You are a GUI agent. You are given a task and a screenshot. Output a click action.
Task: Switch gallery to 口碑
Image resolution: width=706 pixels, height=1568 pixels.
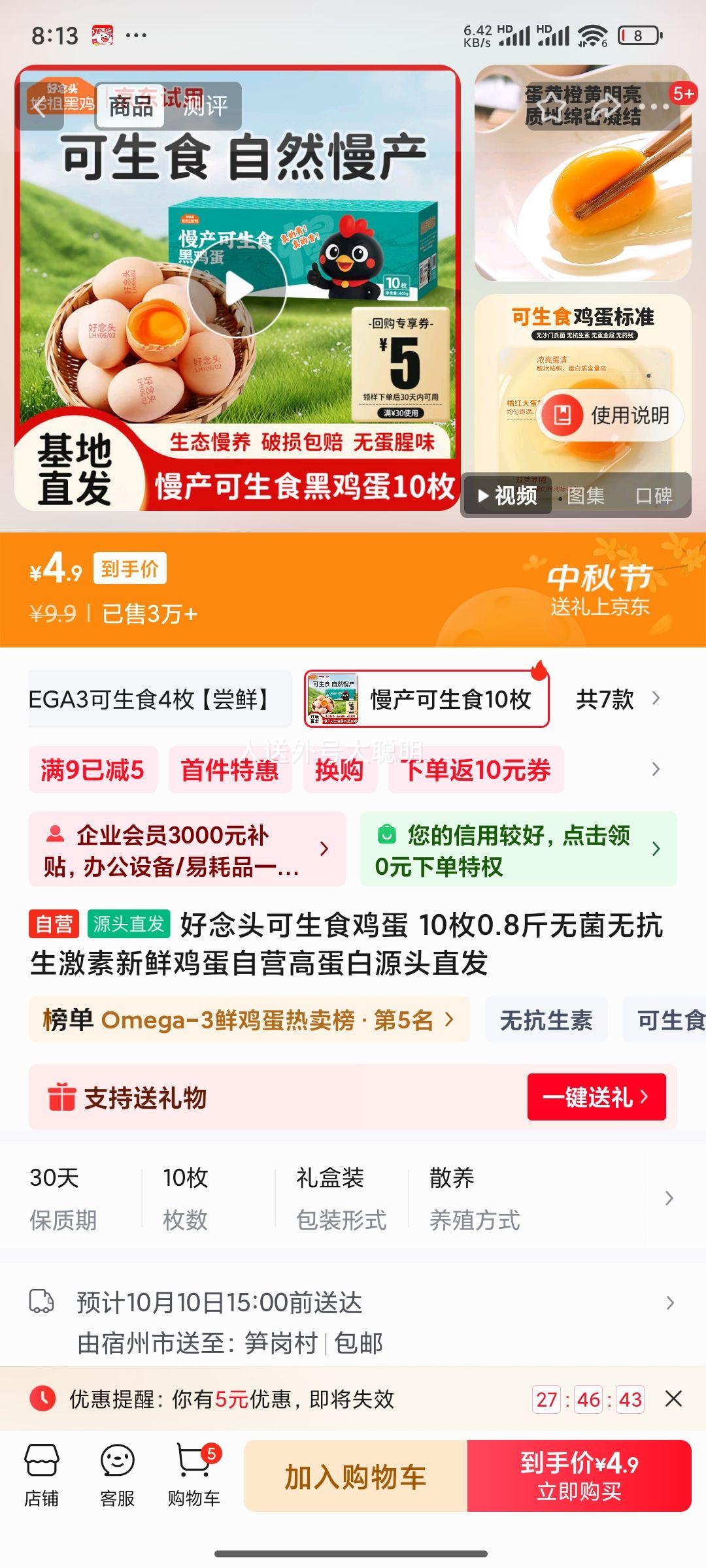(x=654, y=496)
